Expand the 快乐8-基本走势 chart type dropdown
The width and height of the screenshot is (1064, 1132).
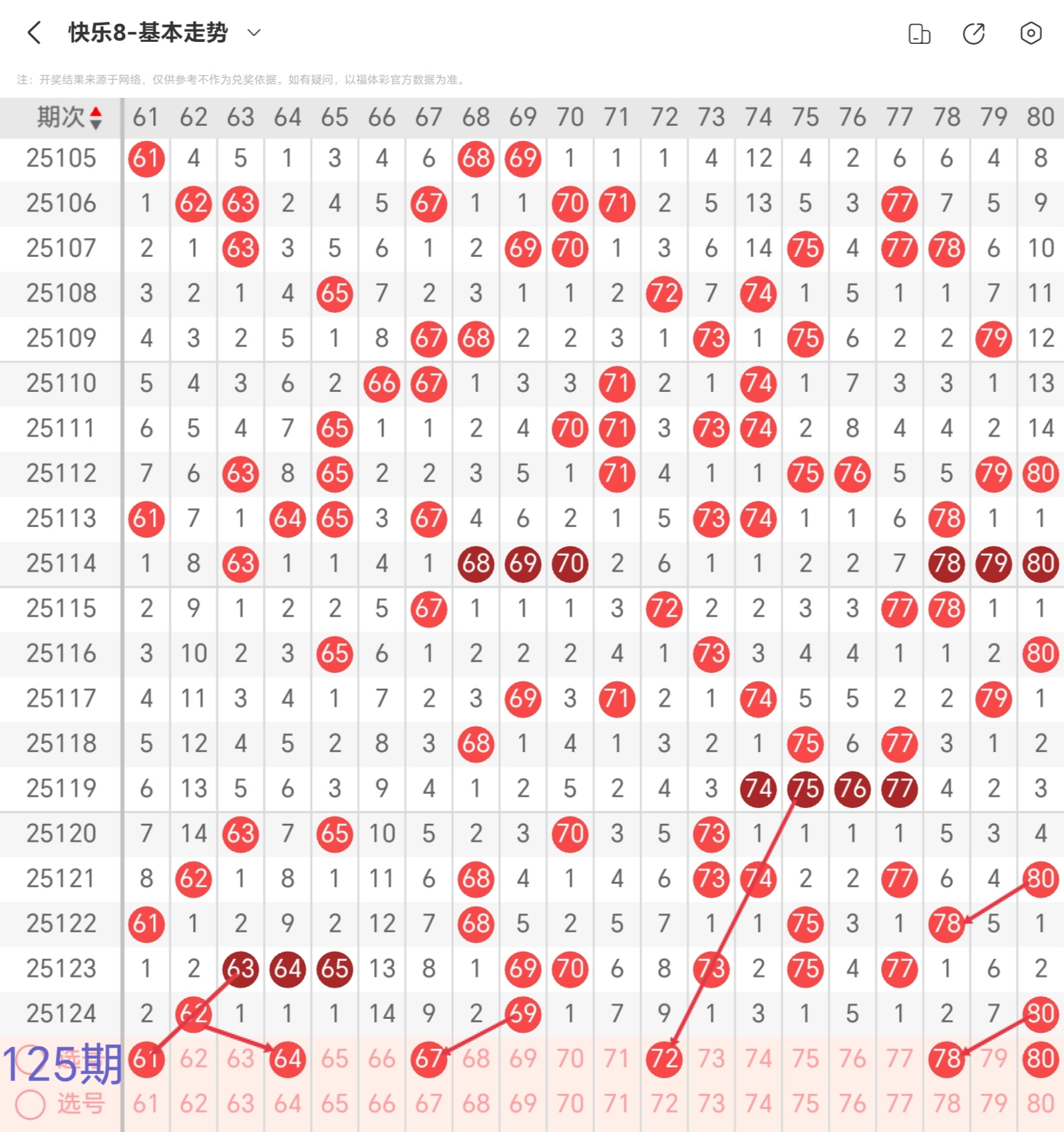[x=254, y=33]
